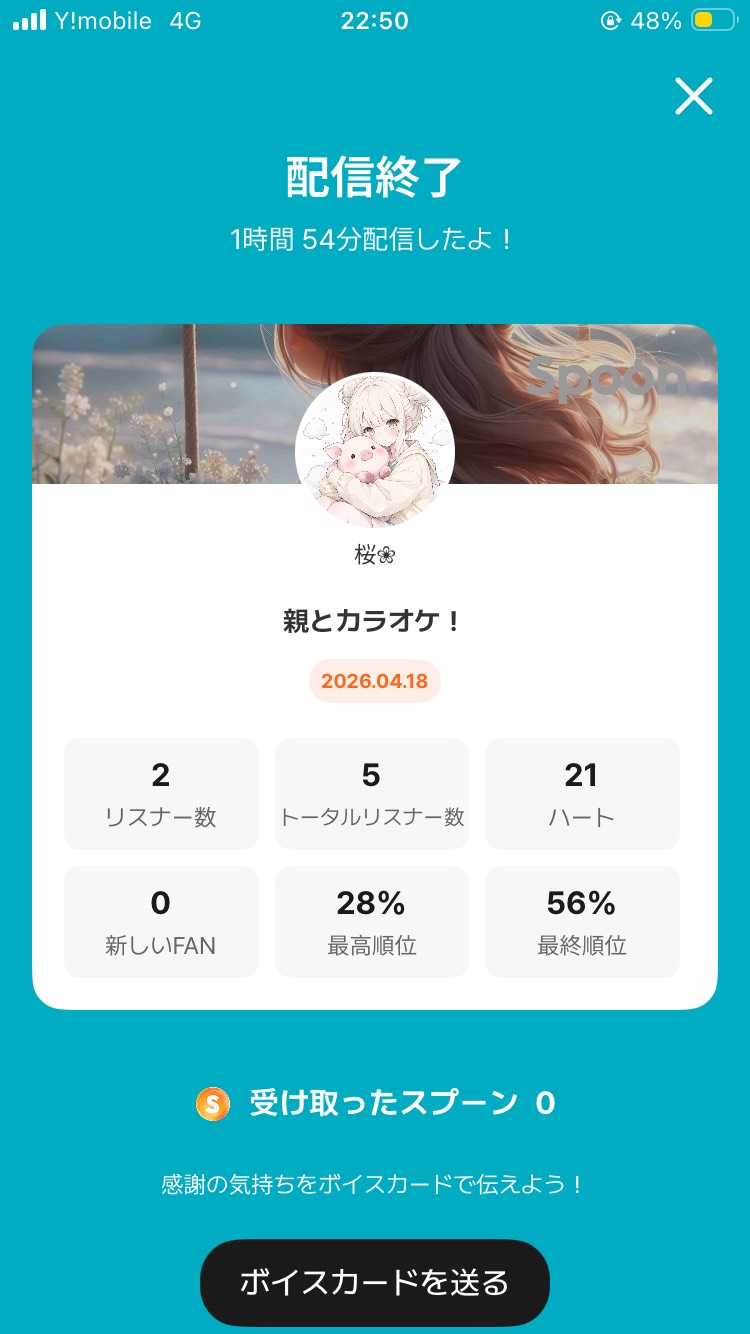
Task: Tap the ボイスカードを送る button
Action: coord(375,1282)
